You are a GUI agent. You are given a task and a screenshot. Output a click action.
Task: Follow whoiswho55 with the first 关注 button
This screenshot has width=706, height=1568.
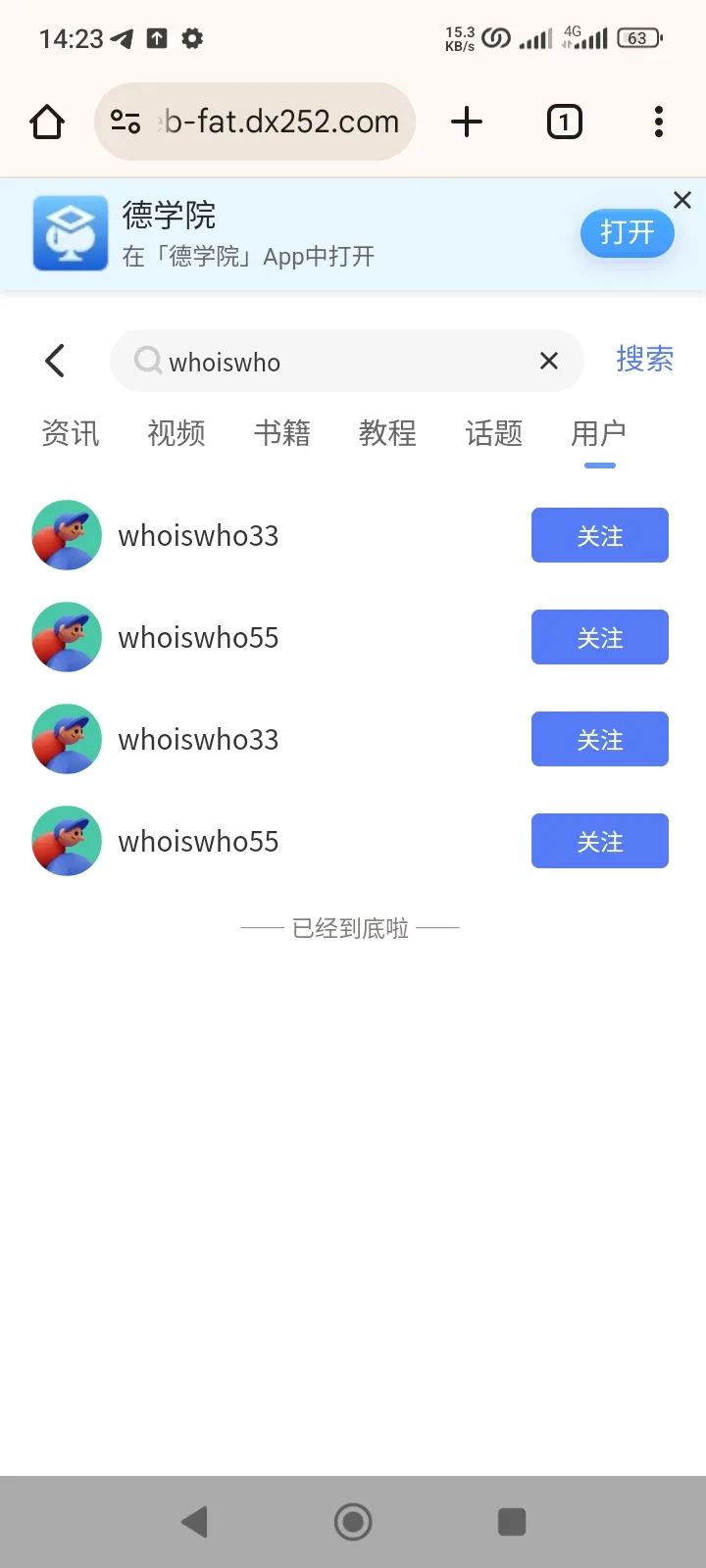(599, 637)
